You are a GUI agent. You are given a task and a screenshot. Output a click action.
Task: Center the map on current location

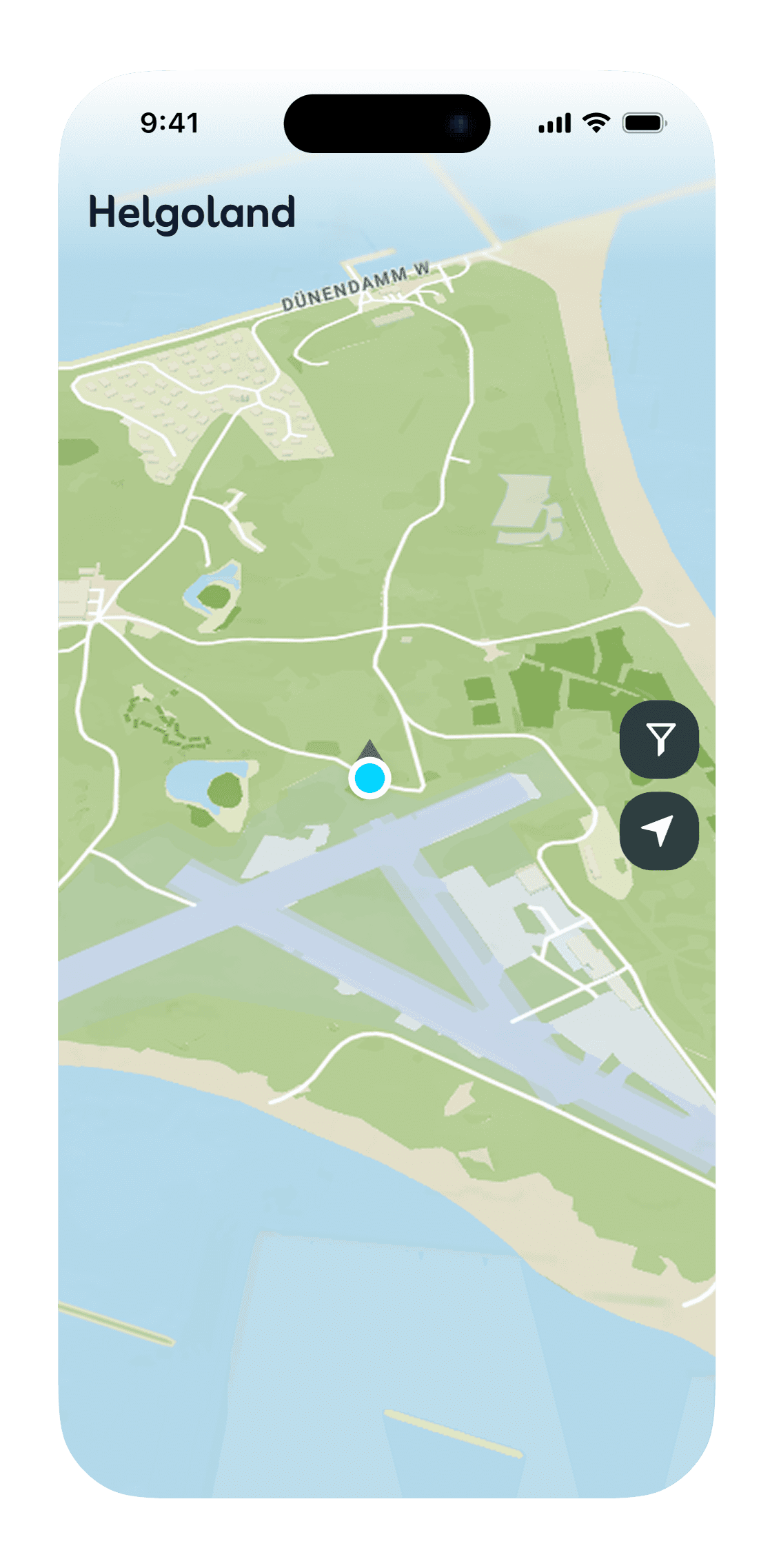click(x=659, y=831)
